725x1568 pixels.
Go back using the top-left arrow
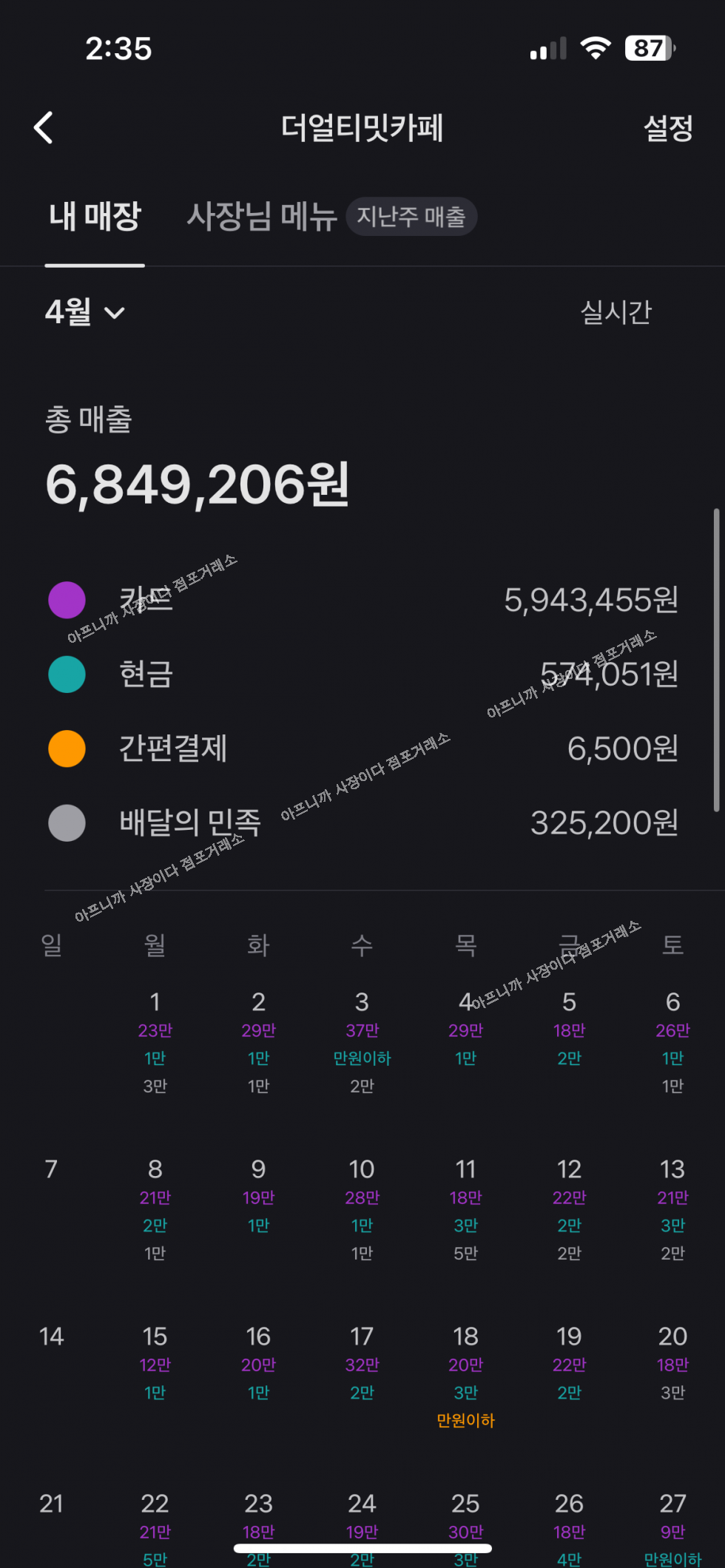coord(44,128)
